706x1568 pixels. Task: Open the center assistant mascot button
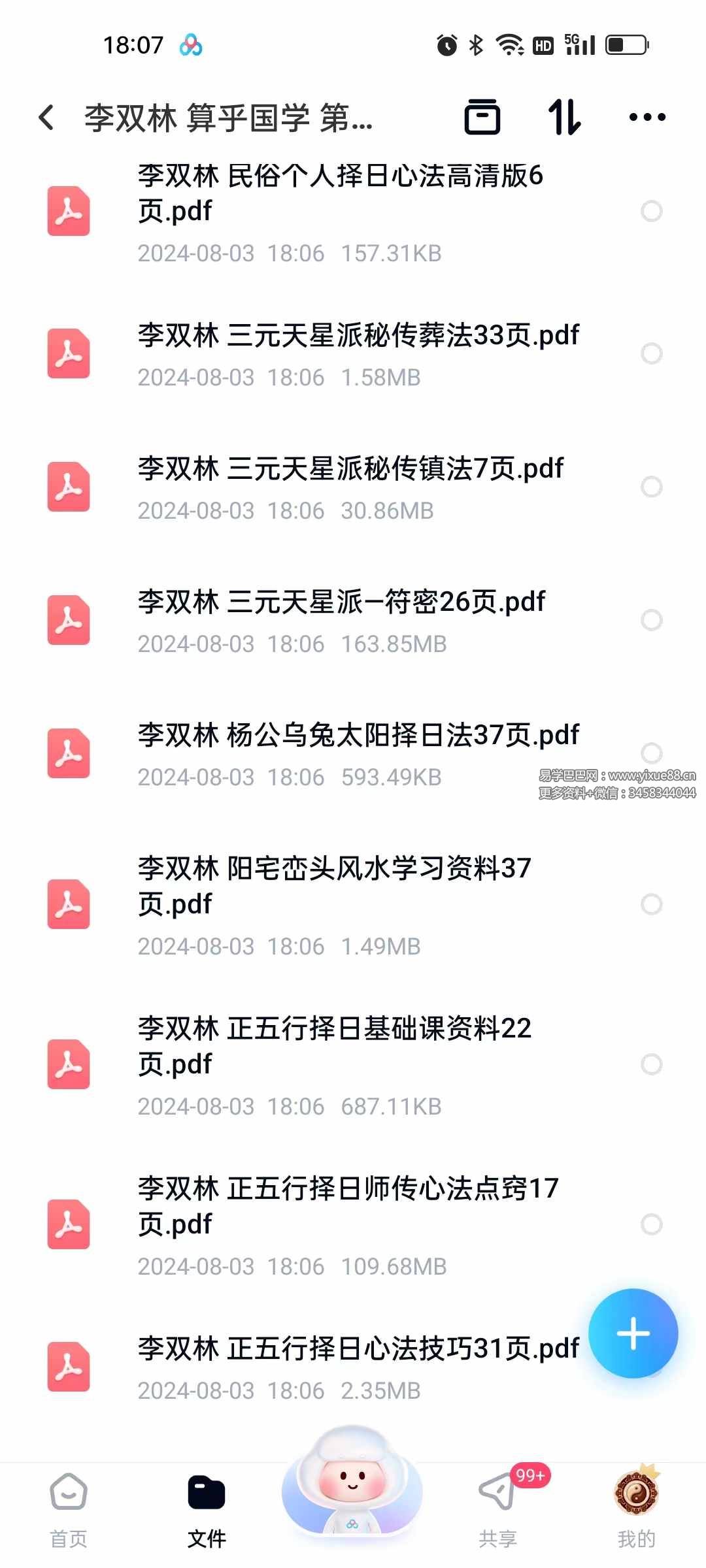click(x=352, y=1484)
